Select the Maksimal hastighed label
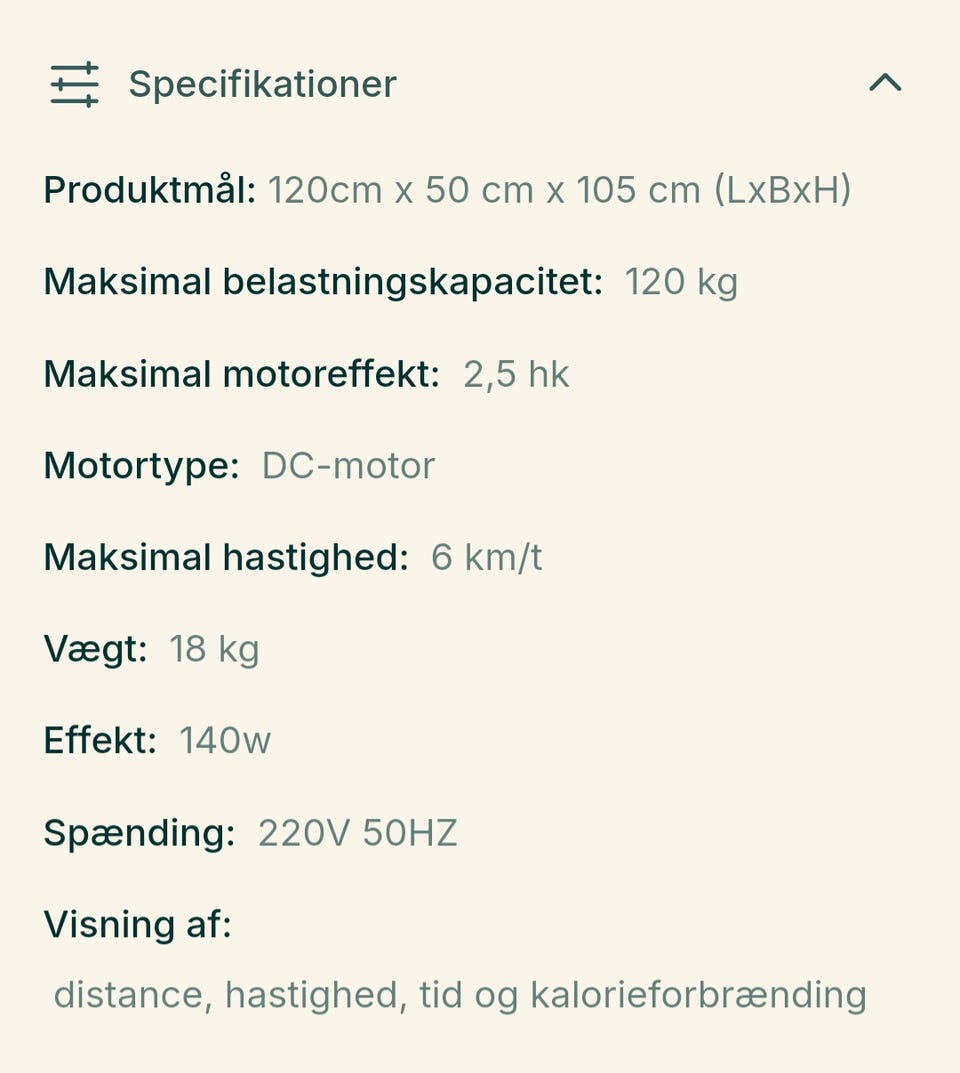This screenshot has height=1073, width=960. click(224, 557)
